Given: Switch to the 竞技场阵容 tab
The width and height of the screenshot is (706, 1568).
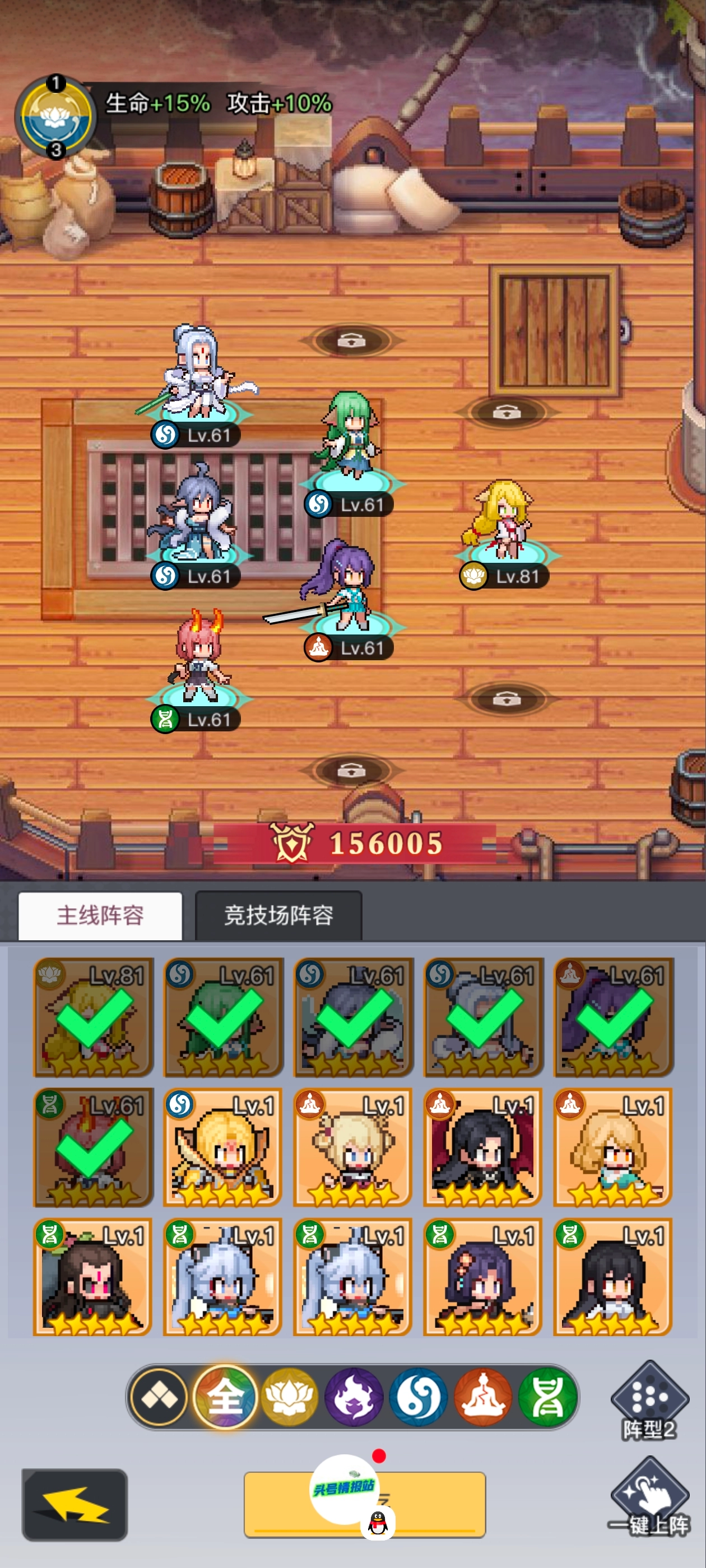Looking at the screenshot, I should tap(278, 916).
